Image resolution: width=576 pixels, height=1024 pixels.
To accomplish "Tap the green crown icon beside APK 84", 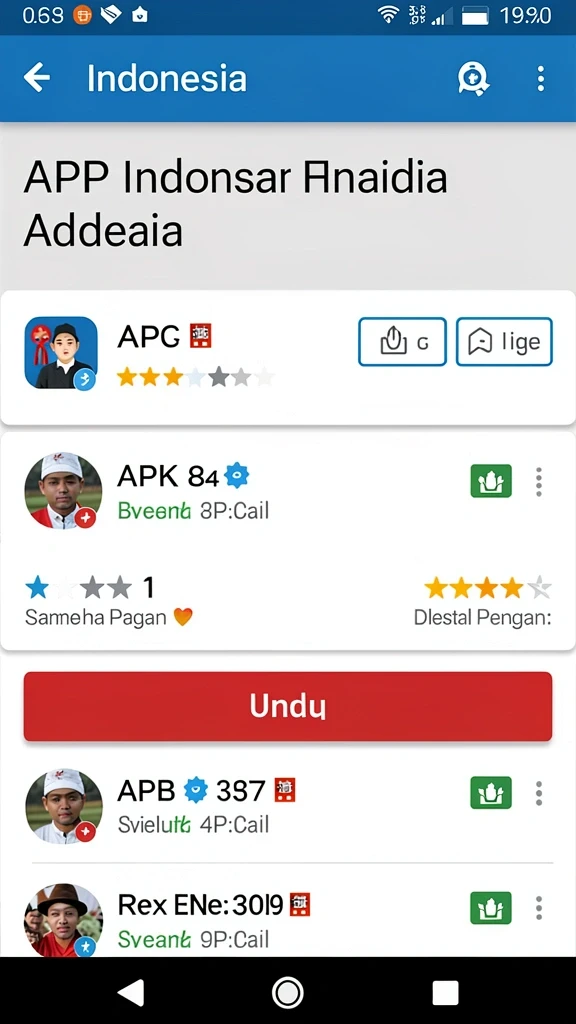I will coord(491,482).
